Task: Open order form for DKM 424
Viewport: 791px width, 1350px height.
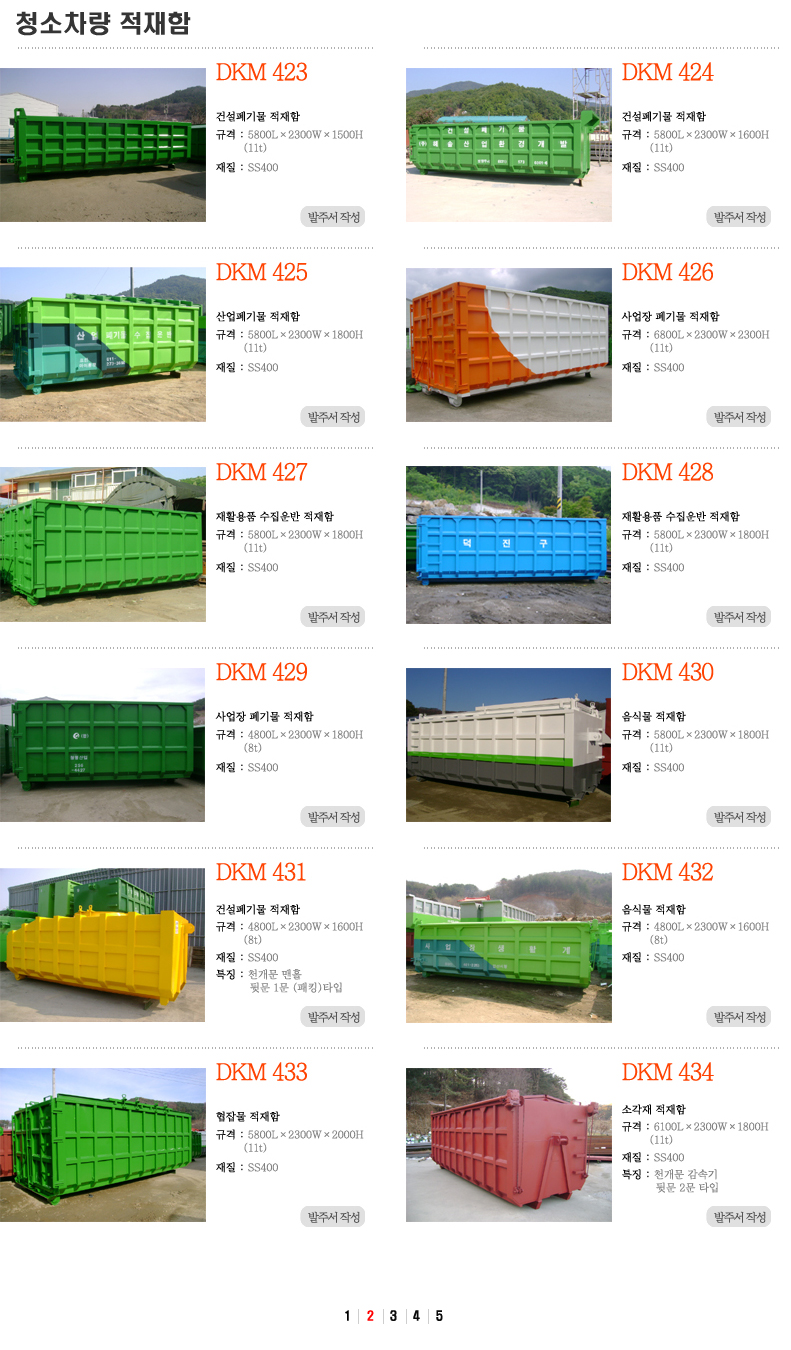Action: (x=739, y=217)
